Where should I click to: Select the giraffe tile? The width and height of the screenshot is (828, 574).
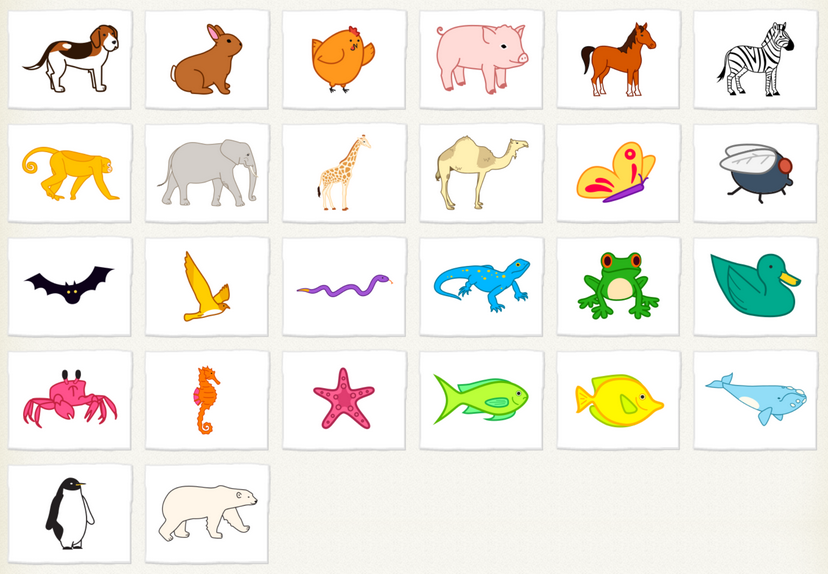tap(343, 173)
